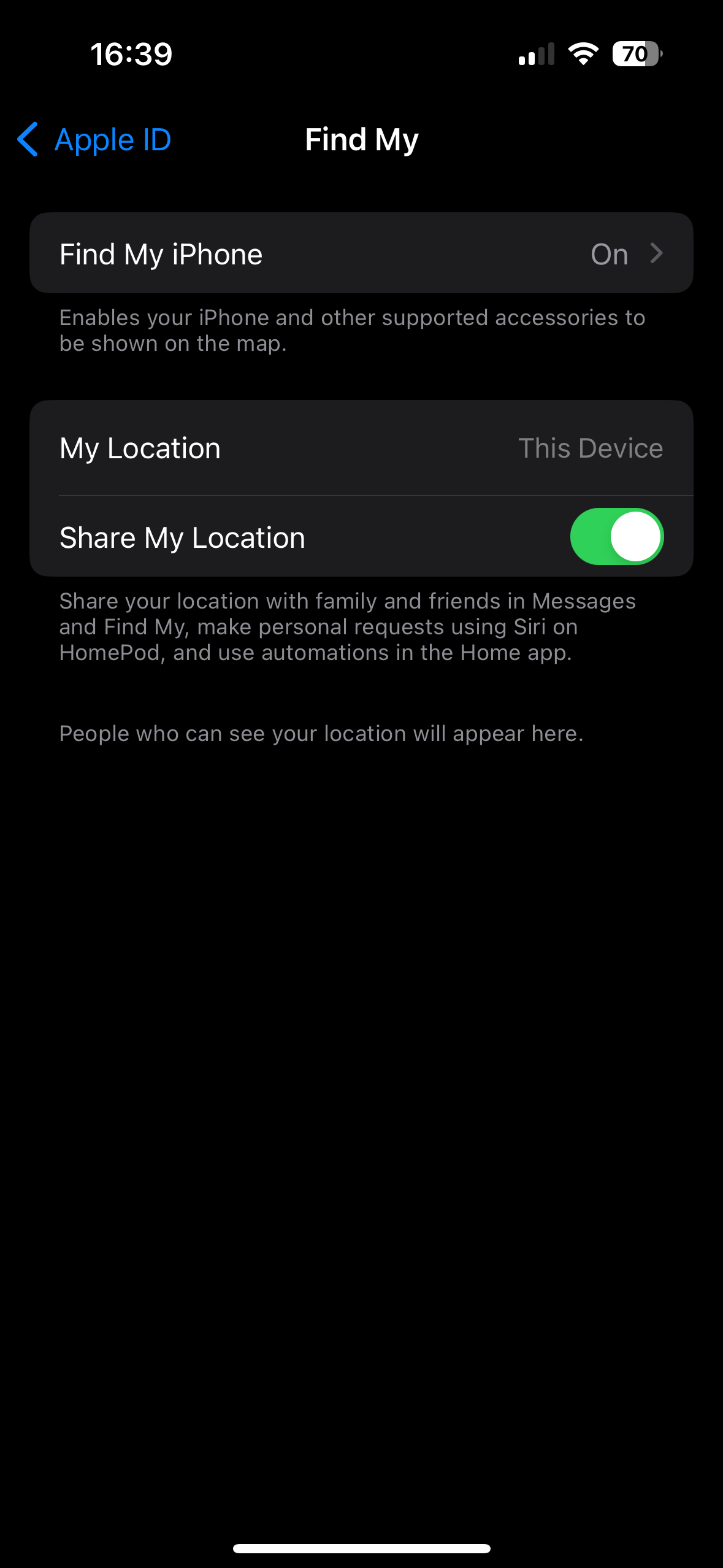Tap the This Device label

tap(591, 448)
